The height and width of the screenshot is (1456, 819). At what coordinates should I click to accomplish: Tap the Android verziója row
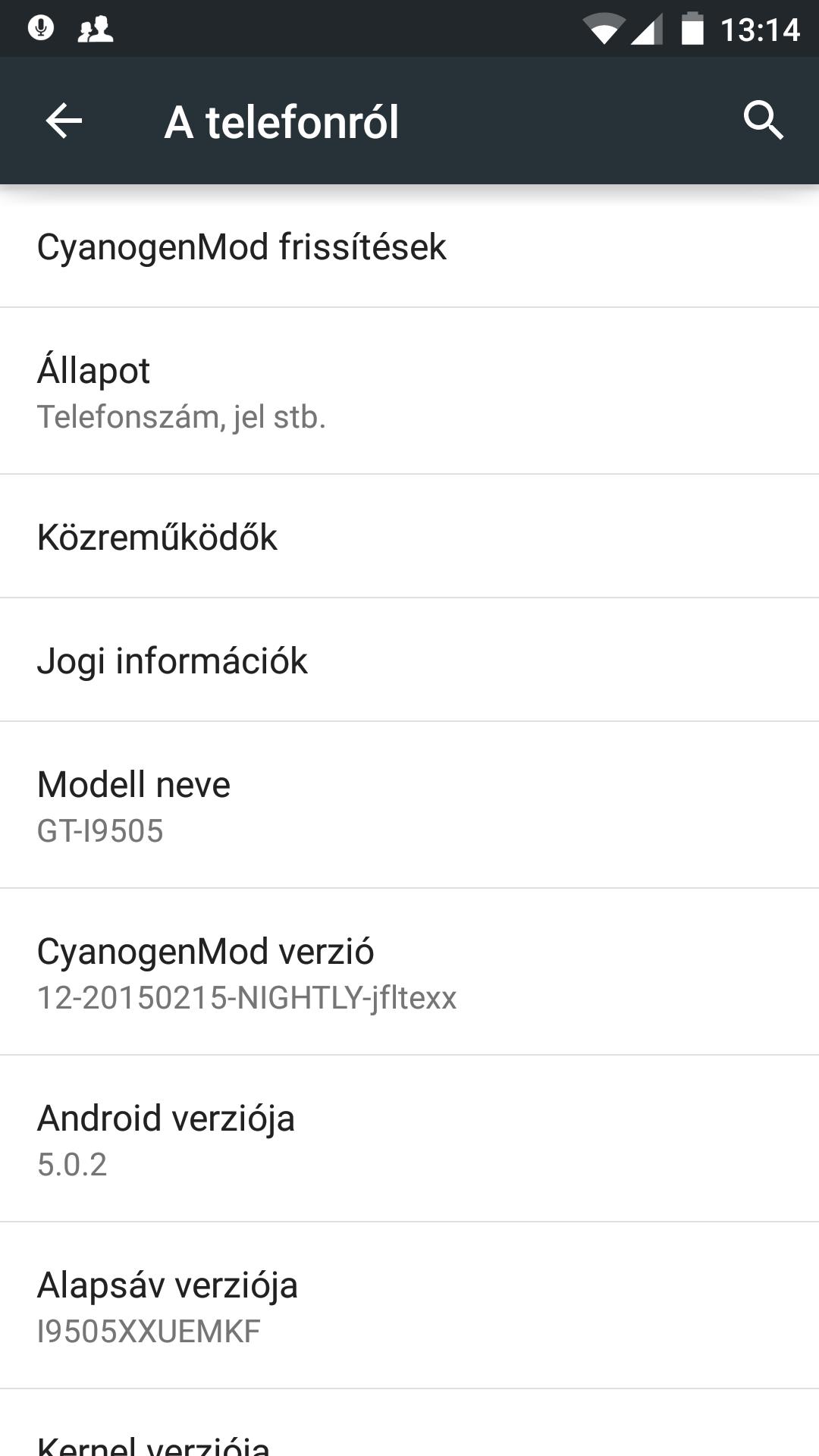(409, 1139)
